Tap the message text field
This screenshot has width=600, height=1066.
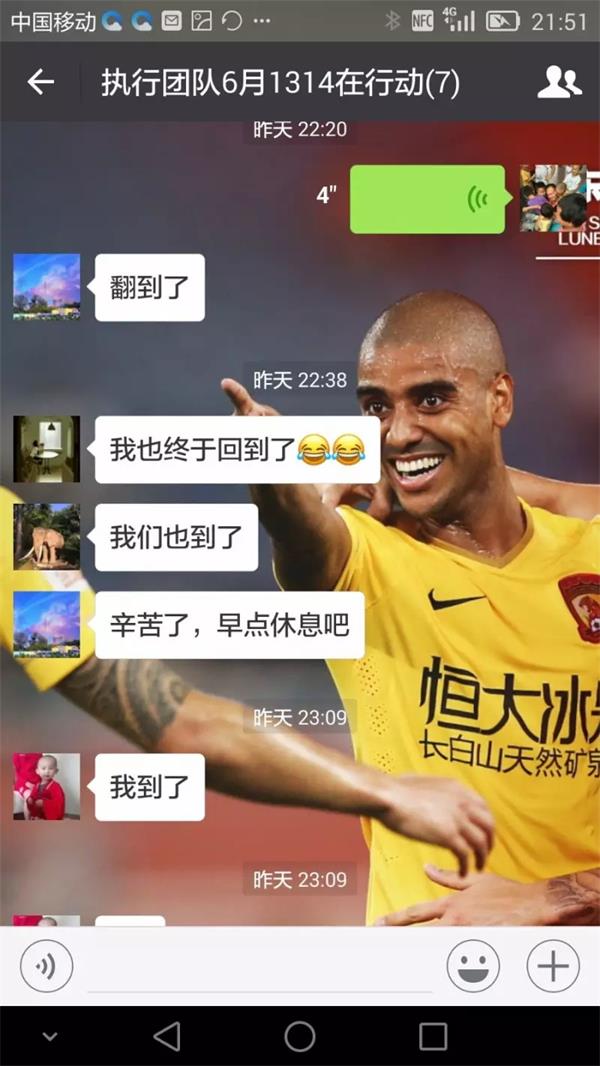[260, 968]
